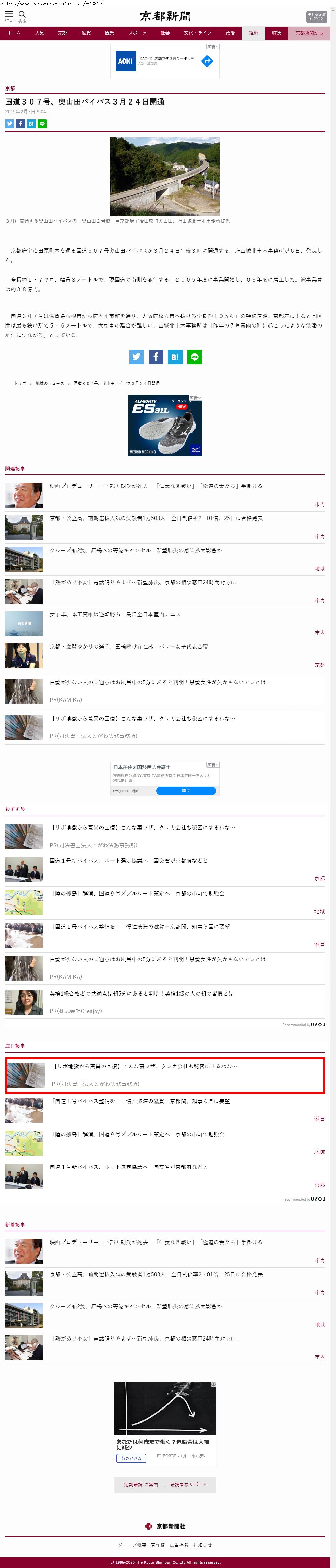Share on Facebook below the article text
Screen dimensions: 336x1568
point(156,357)
